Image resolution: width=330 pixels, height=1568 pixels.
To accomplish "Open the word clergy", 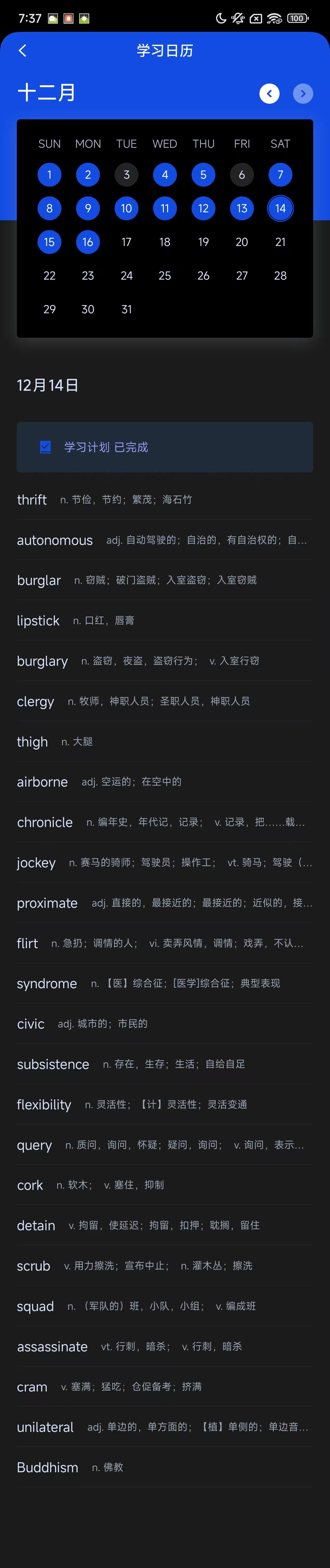I will click(x=165, y=701).
